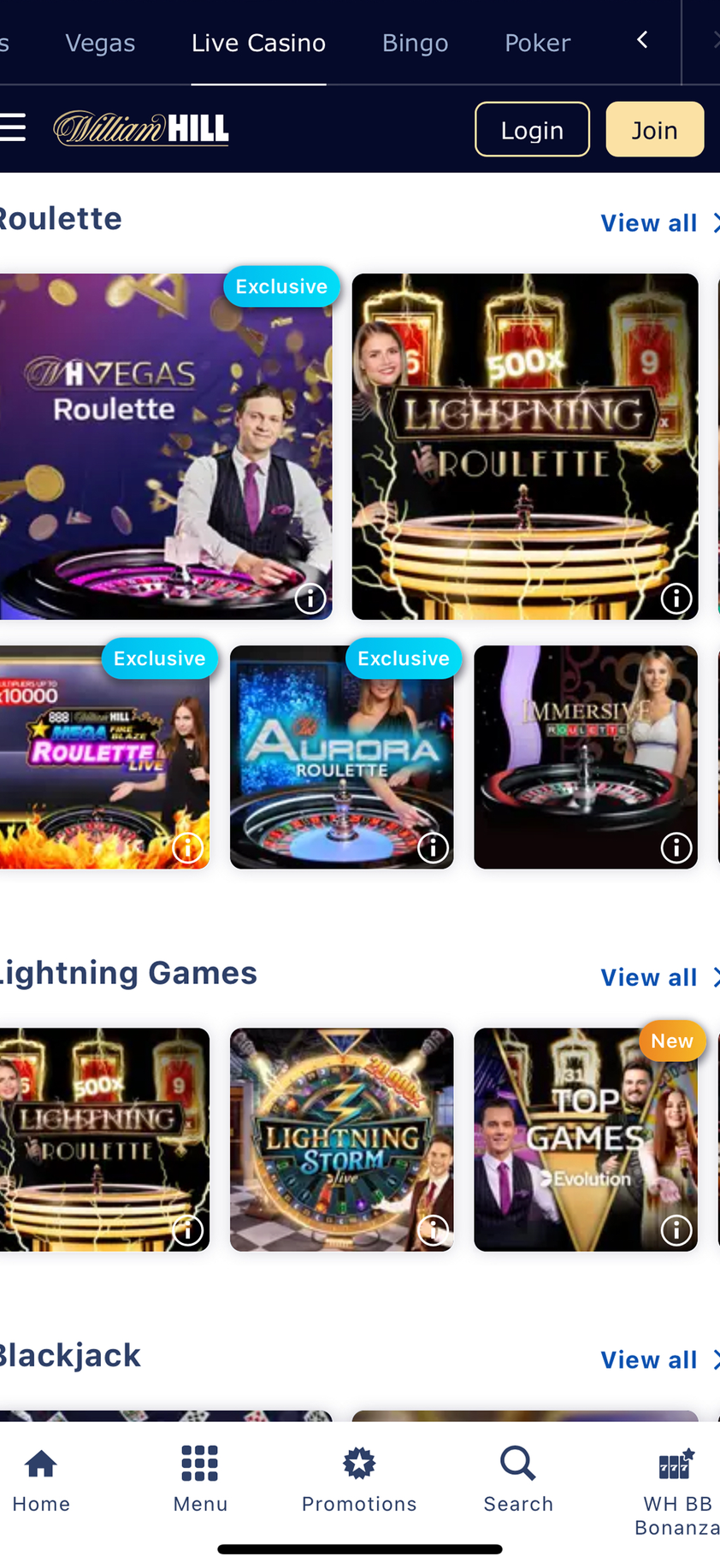Image resolution: width=720 pixels, height=1568 pixels.
Task: Switch to the Vegas tab
Action: click(100, 42)
